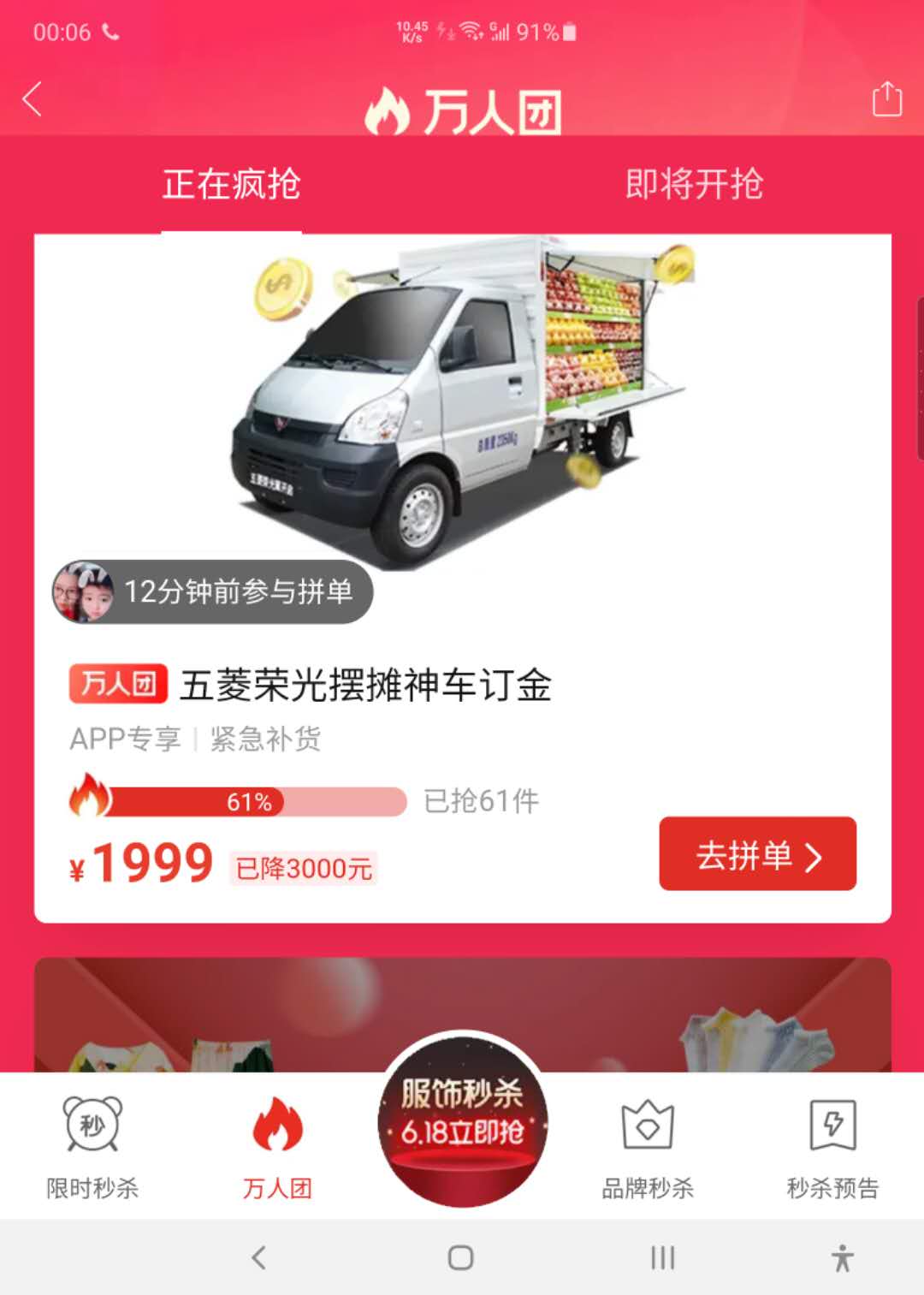Tap the 去拼单 button

tap(757, 854)
